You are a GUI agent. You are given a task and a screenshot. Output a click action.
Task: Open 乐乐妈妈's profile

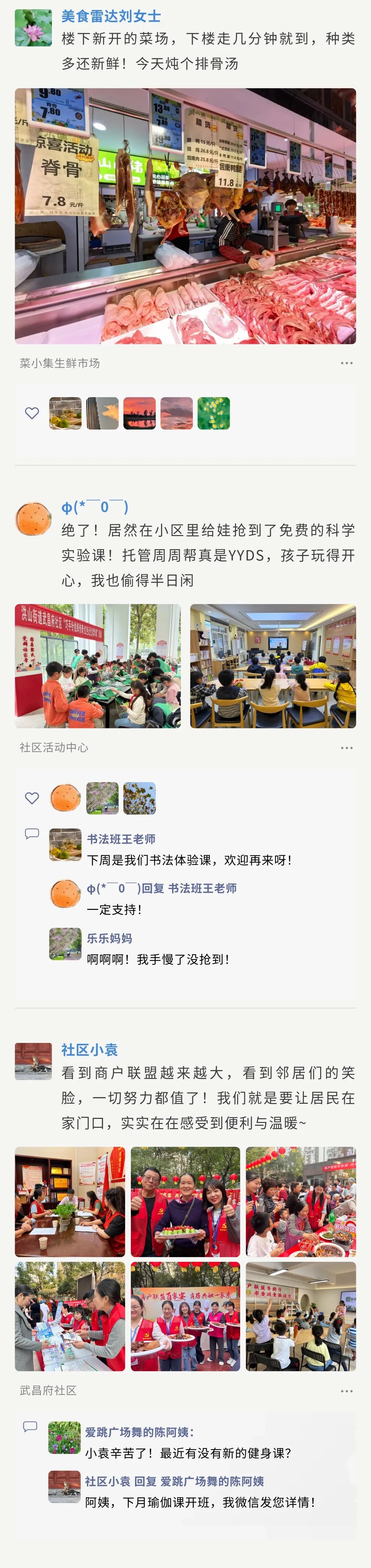tap(110, 938)
